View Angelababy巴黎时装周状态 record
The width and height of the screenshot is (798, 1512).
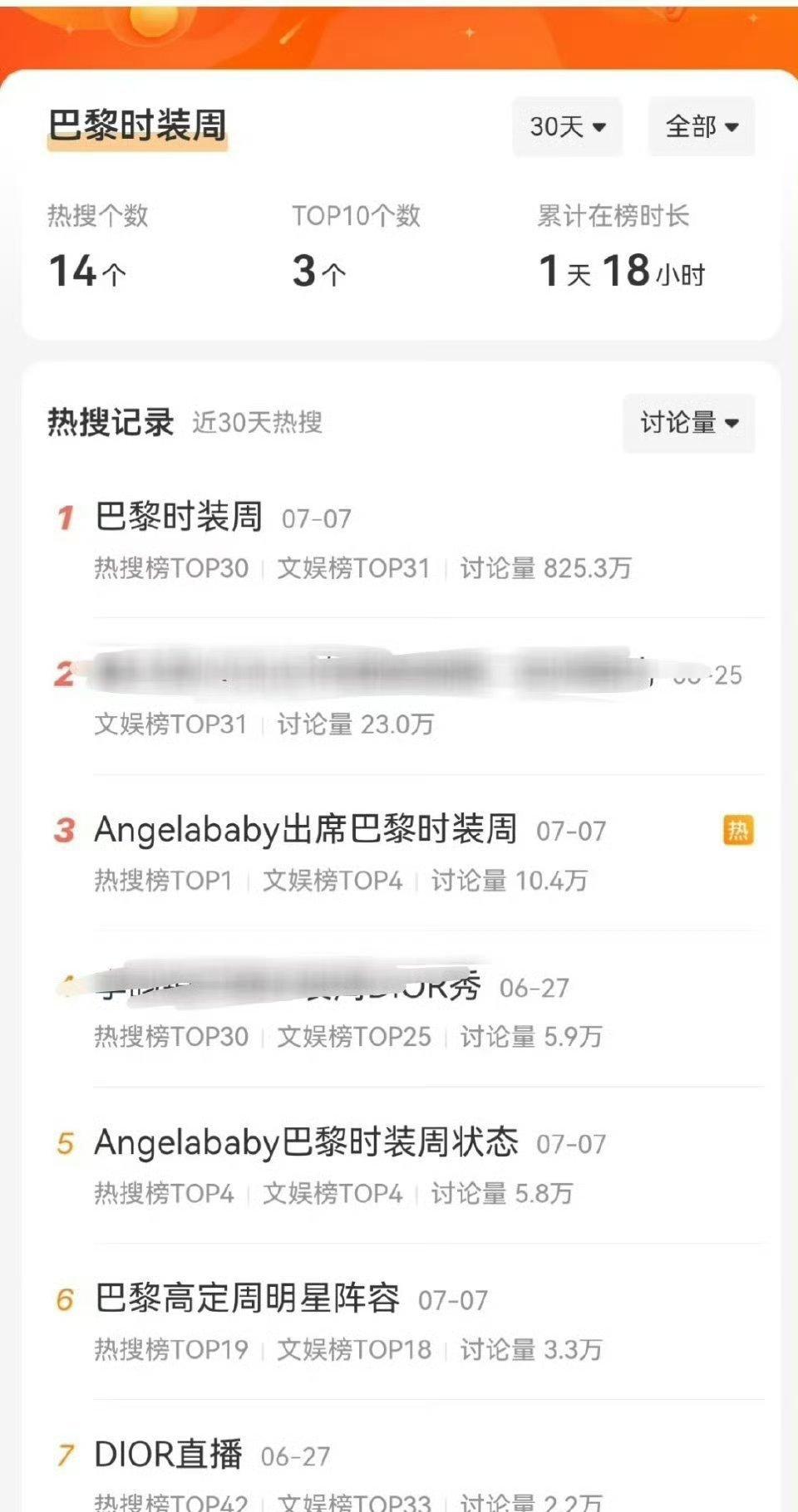406,1166
